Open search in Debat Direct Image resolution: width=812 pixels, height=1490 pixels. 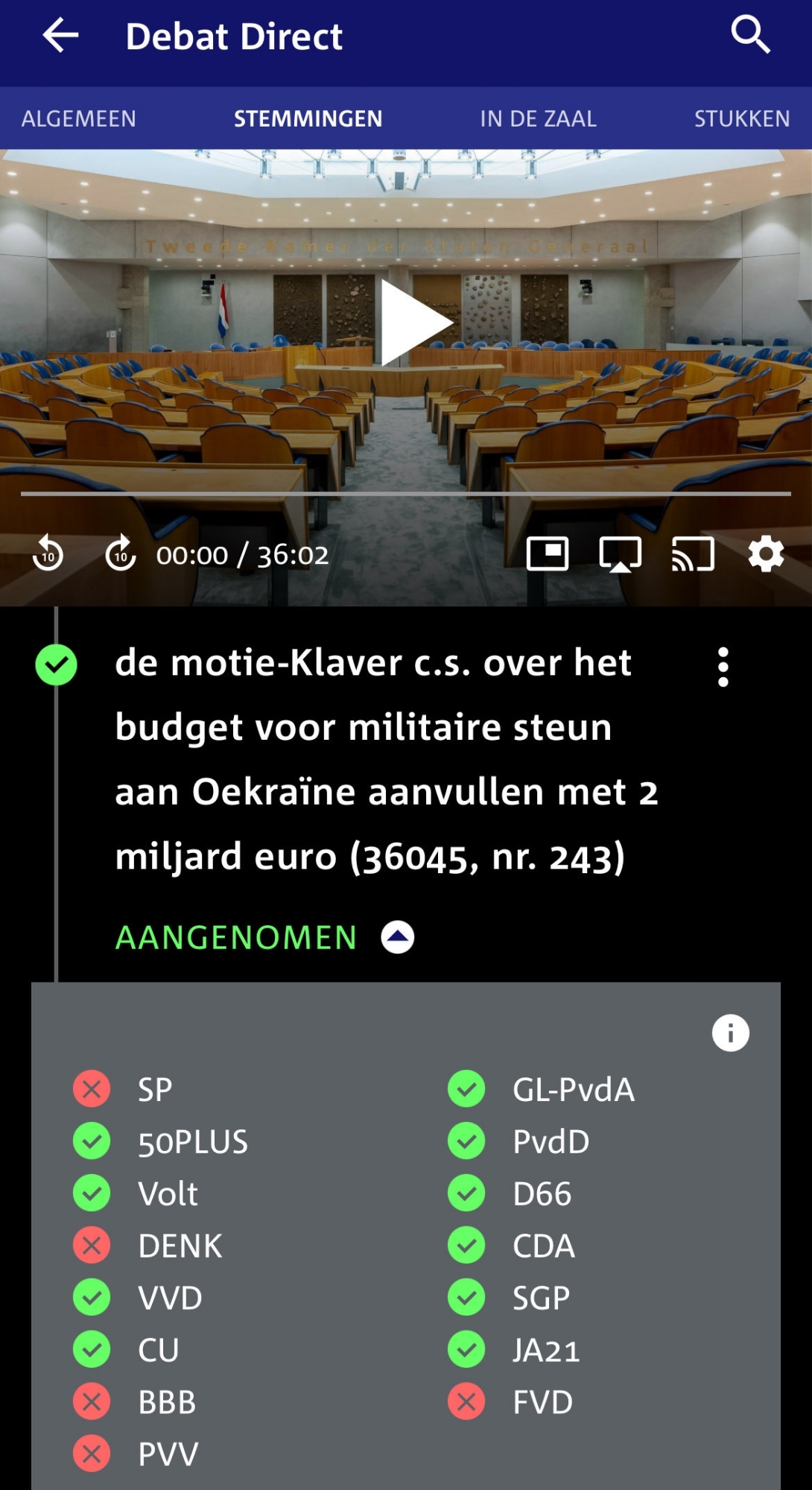tap(749, 35)
